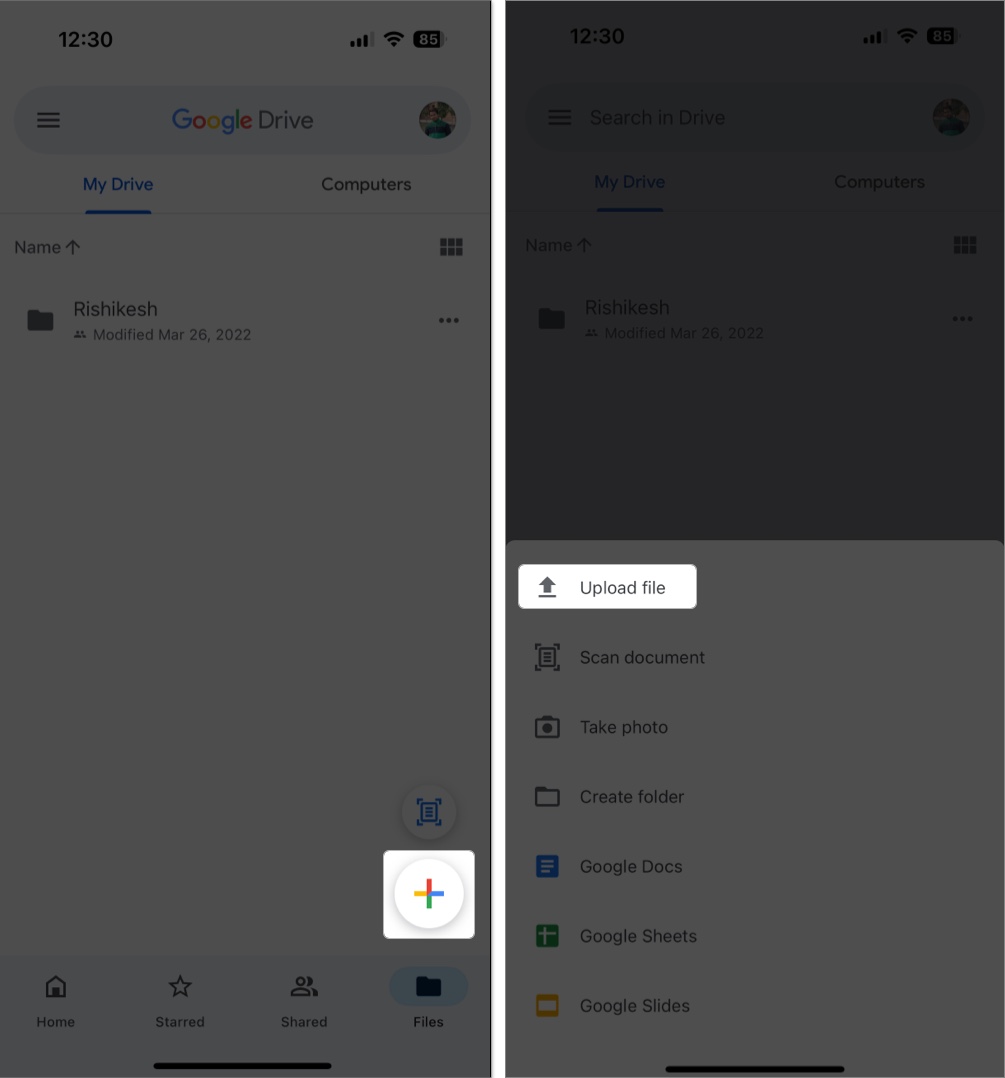Choose the Take photo option
This screenshot has height=1078, width=1005.
pos(623,727)
